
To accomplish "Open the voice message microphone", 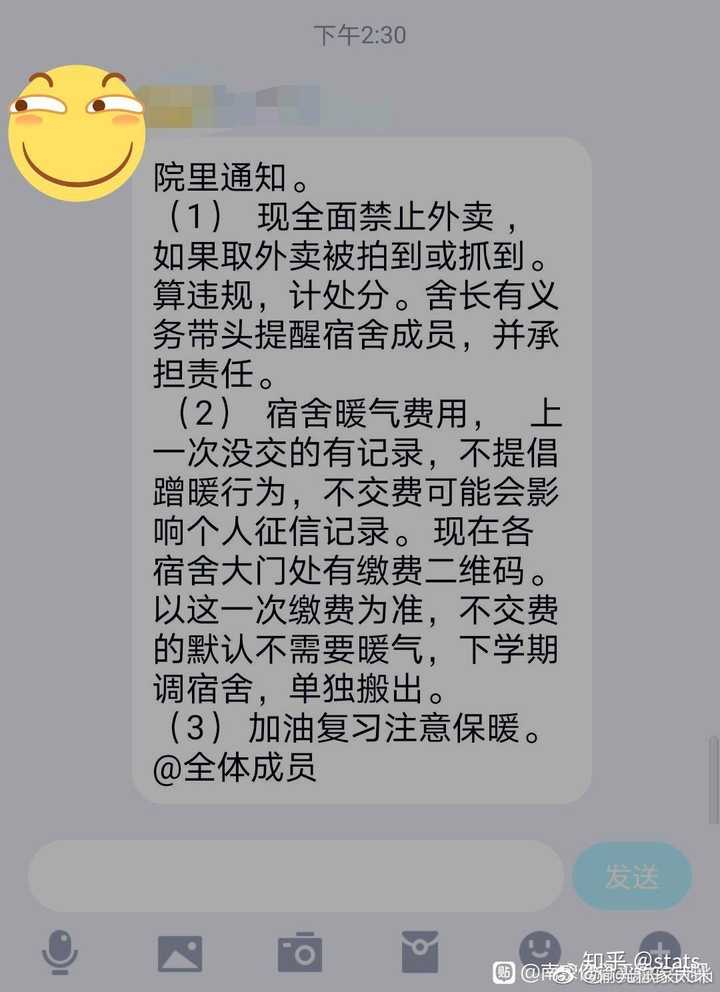I will click(60, 951).
